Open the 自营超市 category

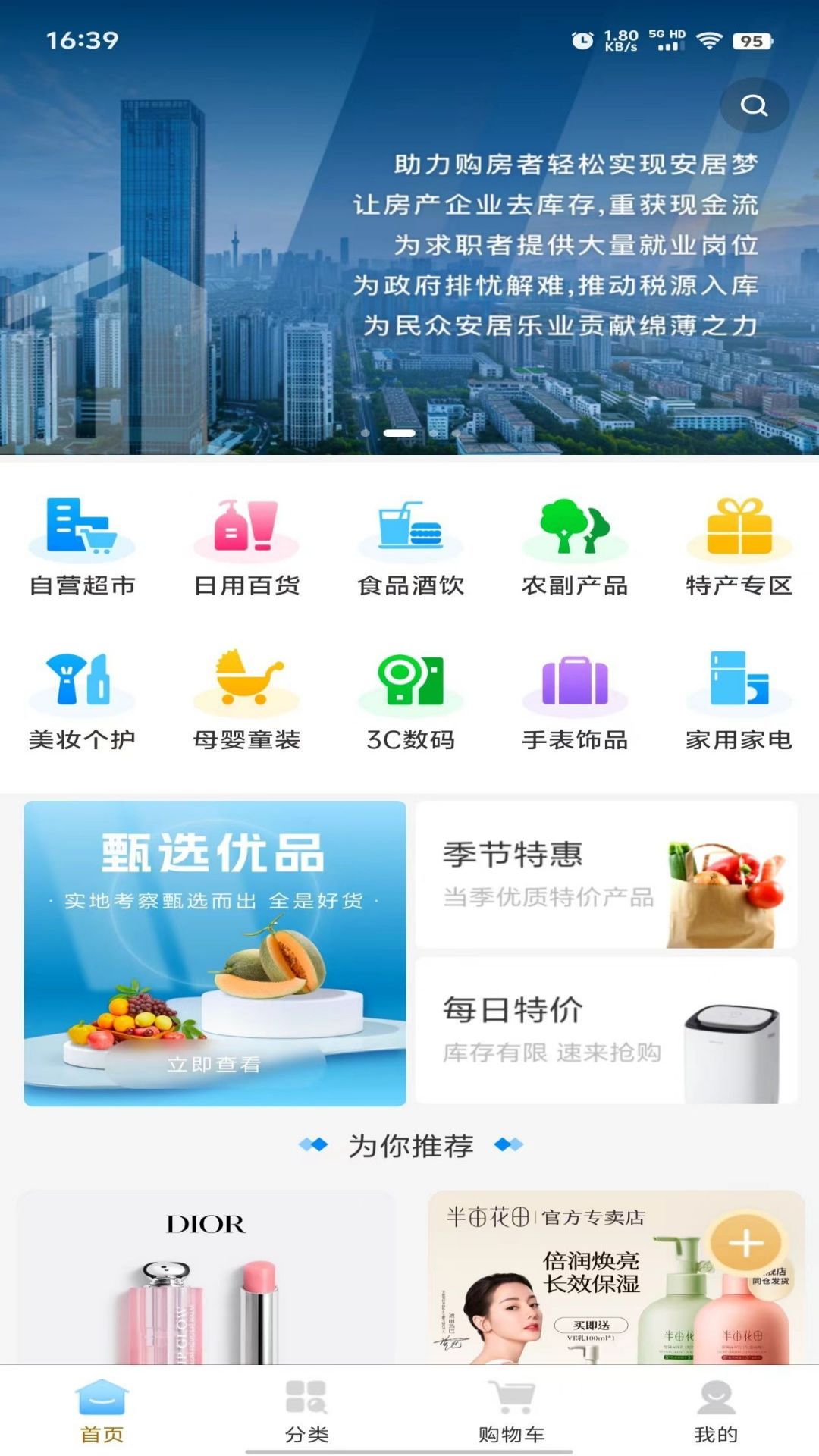click(x=82, y=546)
